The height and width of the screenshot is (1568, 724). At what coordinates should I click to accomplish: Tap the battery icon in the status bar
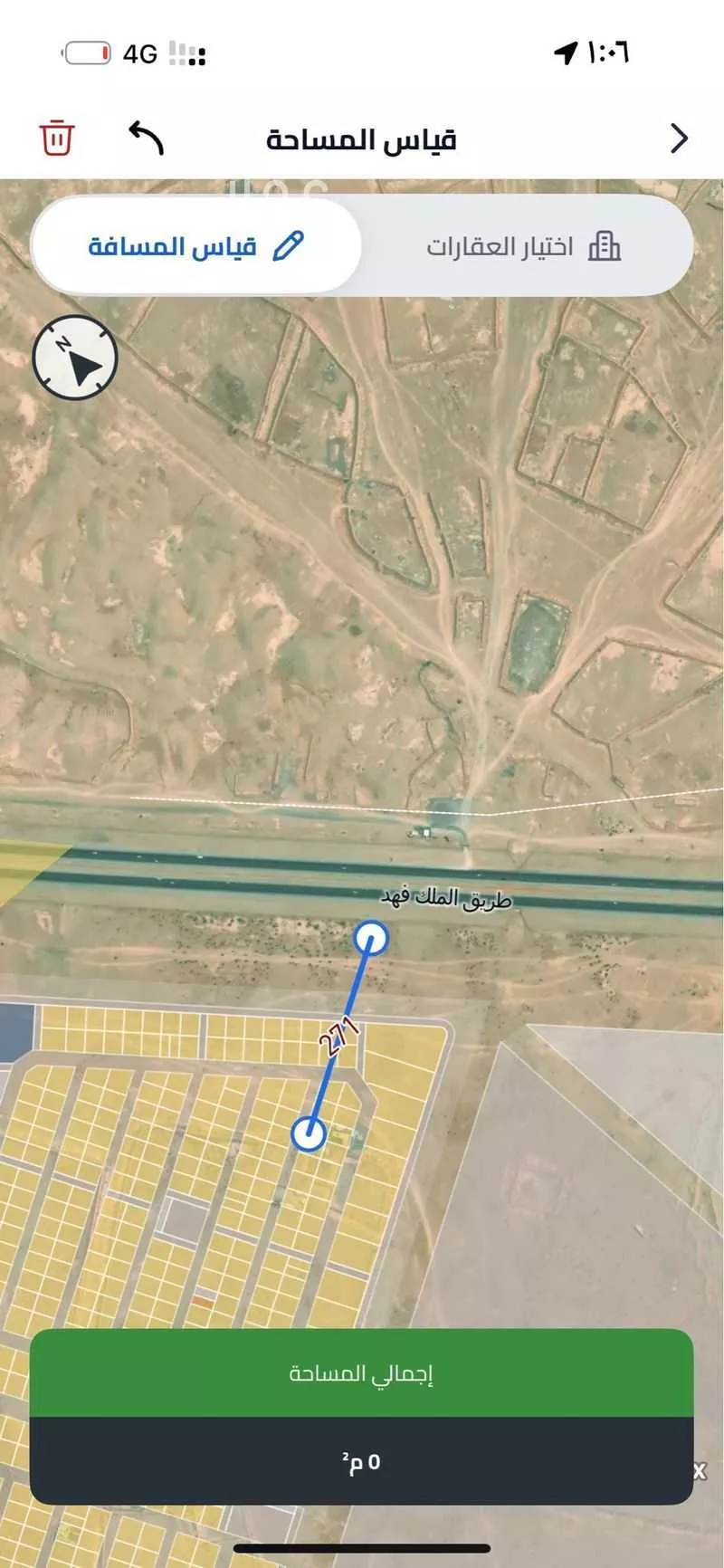[86, 52]
